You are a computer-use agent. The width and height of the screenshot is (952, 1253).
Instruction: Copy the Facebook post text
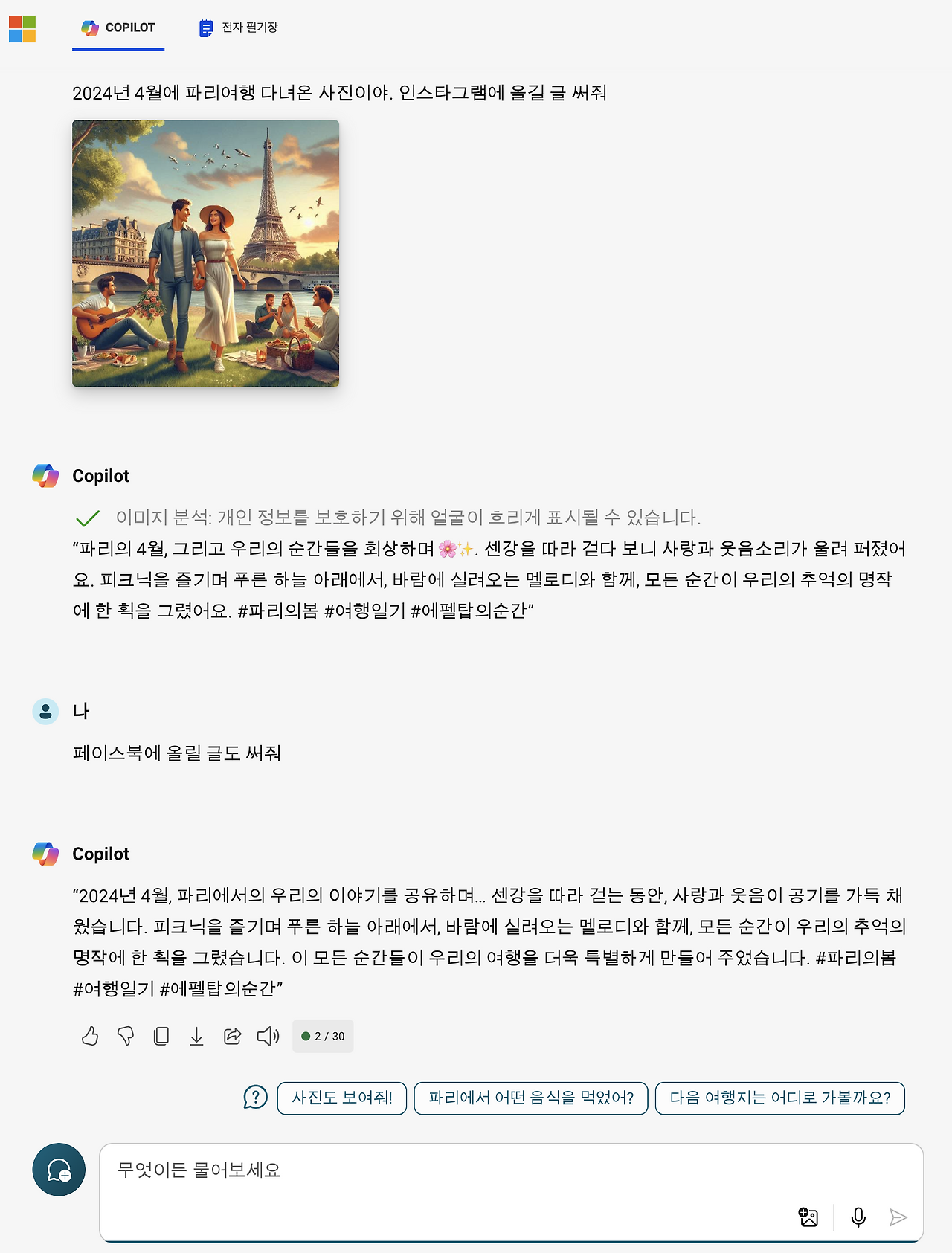161,1036
